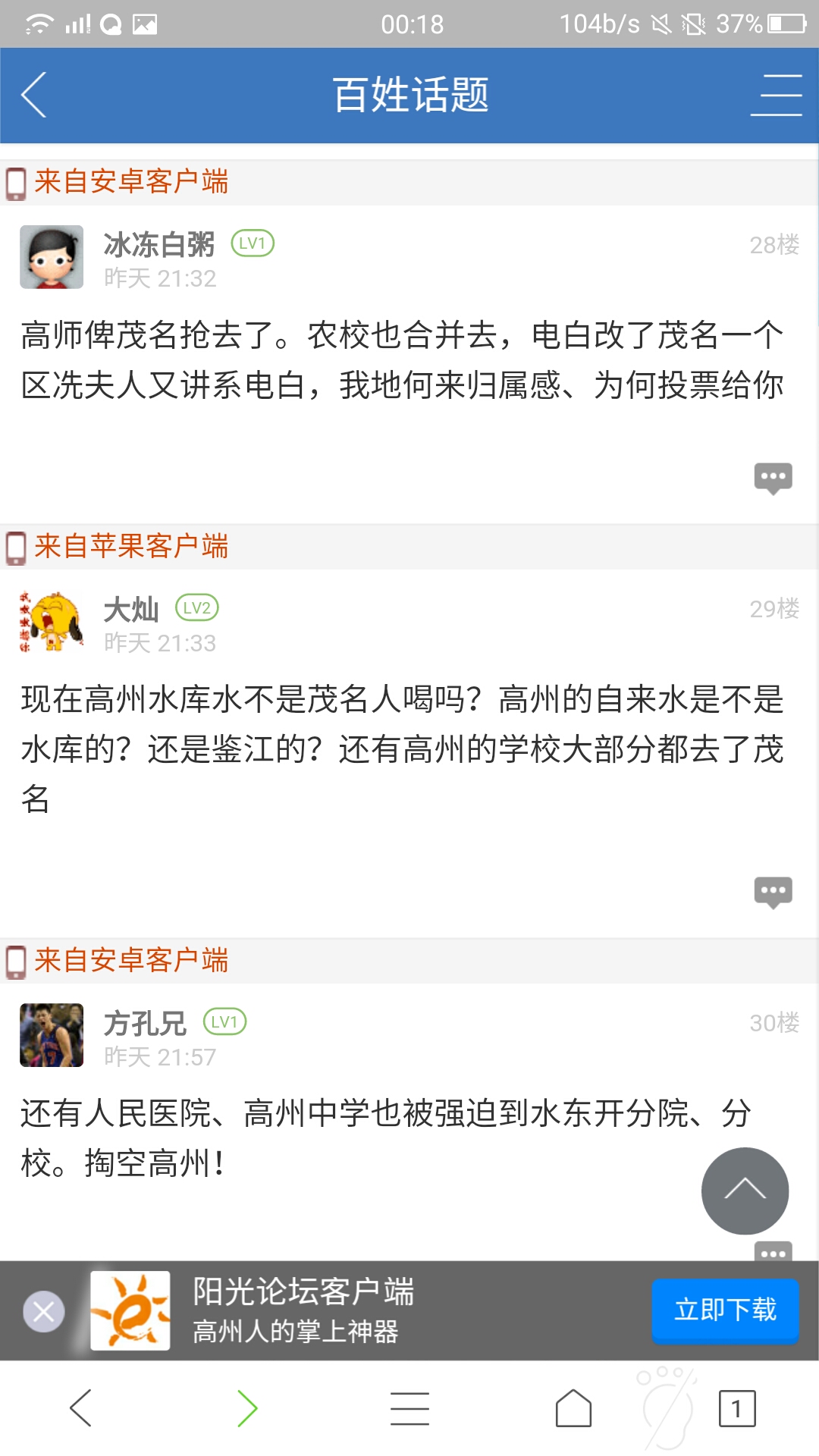
Task: Open 方孔兄's username link
Action: (x=145, y=1023)
